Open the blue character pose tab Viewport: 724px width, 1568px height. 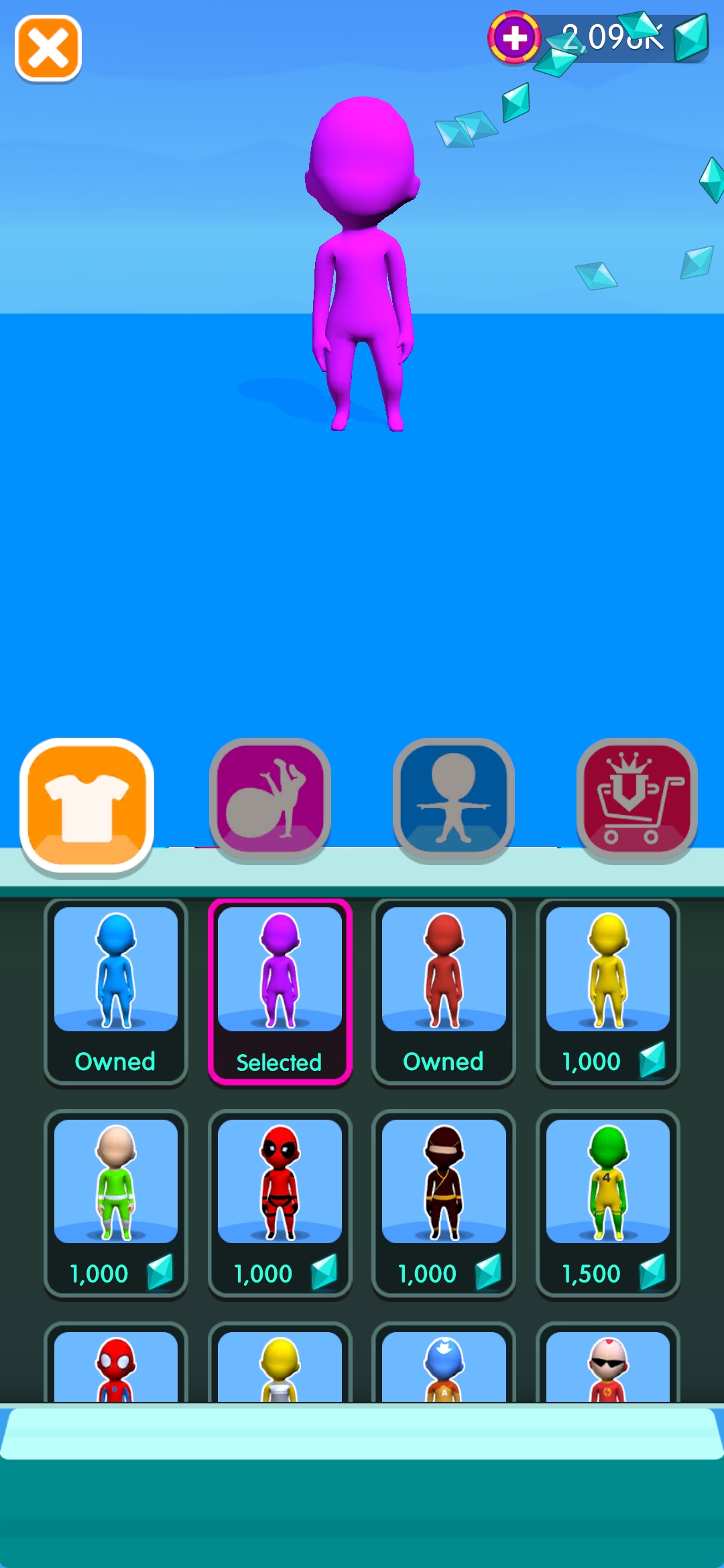point(453,800)
